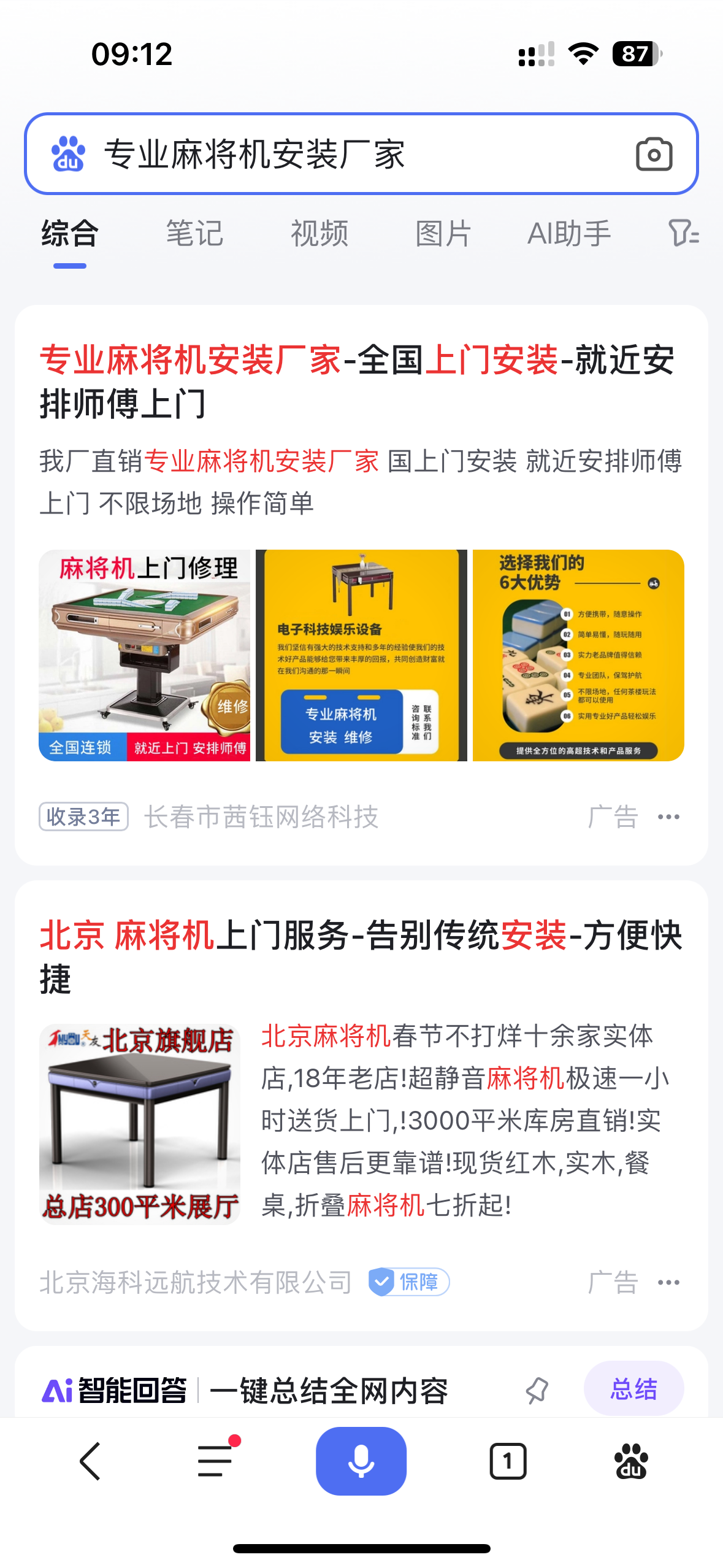Image resolution: width=723 pixels, height=1568 pixels.
Task: Open the search filter icon
Action: (x=683, y=234)
